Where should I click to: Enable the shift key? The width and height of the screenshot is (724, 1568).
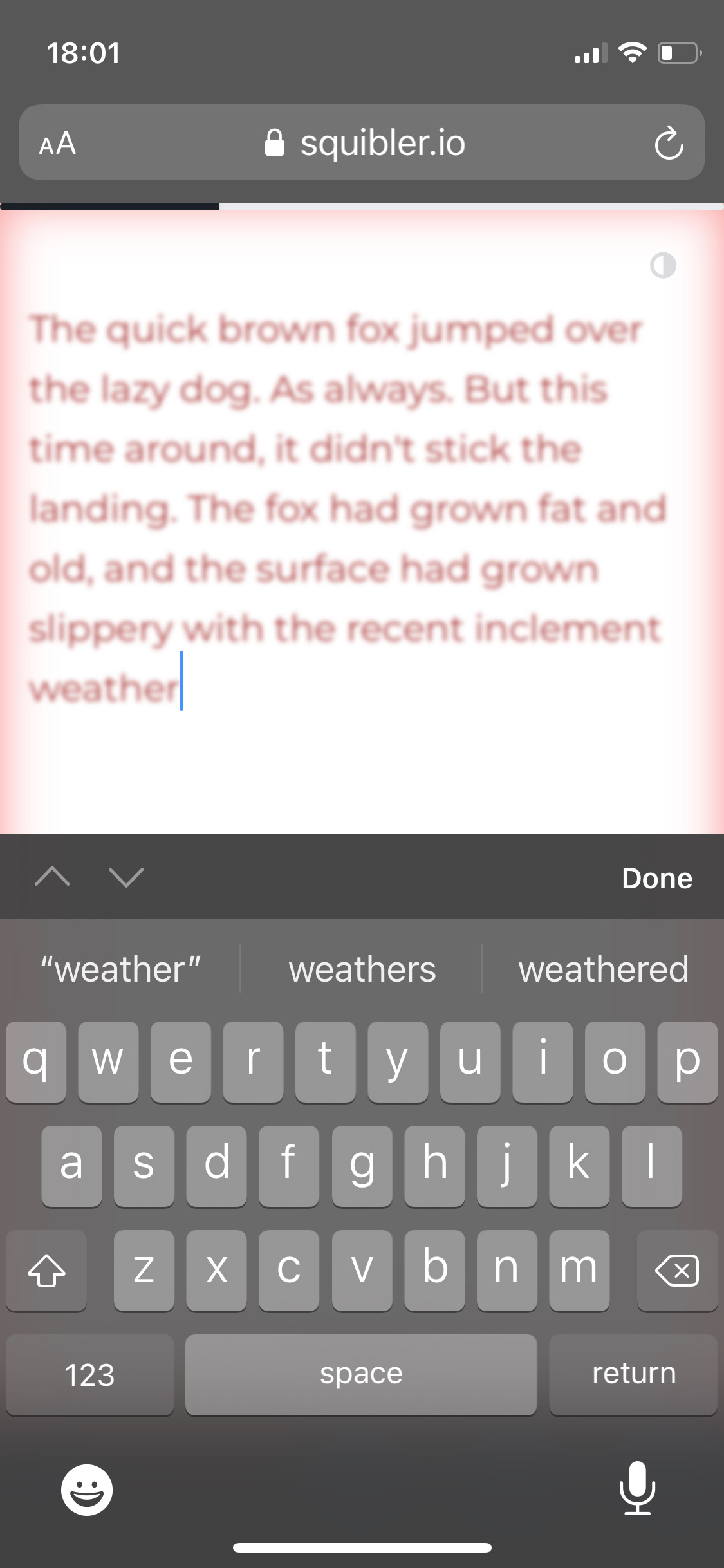[x=46, y=1271]
